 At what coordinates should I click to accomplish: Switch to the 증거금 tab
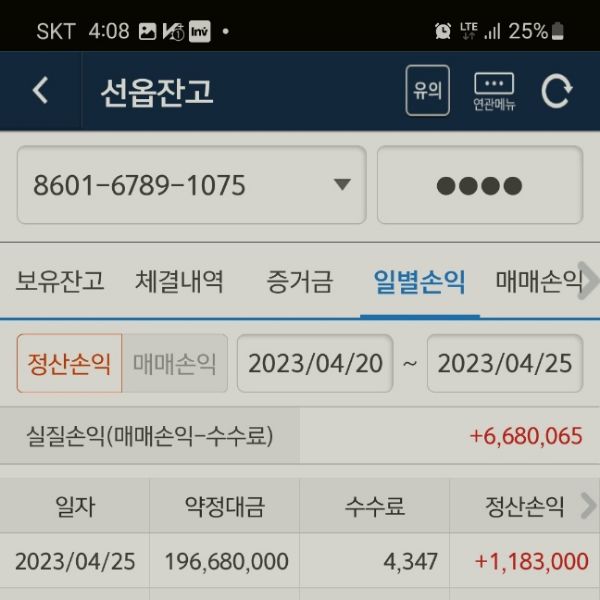click(x=299, y=281)
